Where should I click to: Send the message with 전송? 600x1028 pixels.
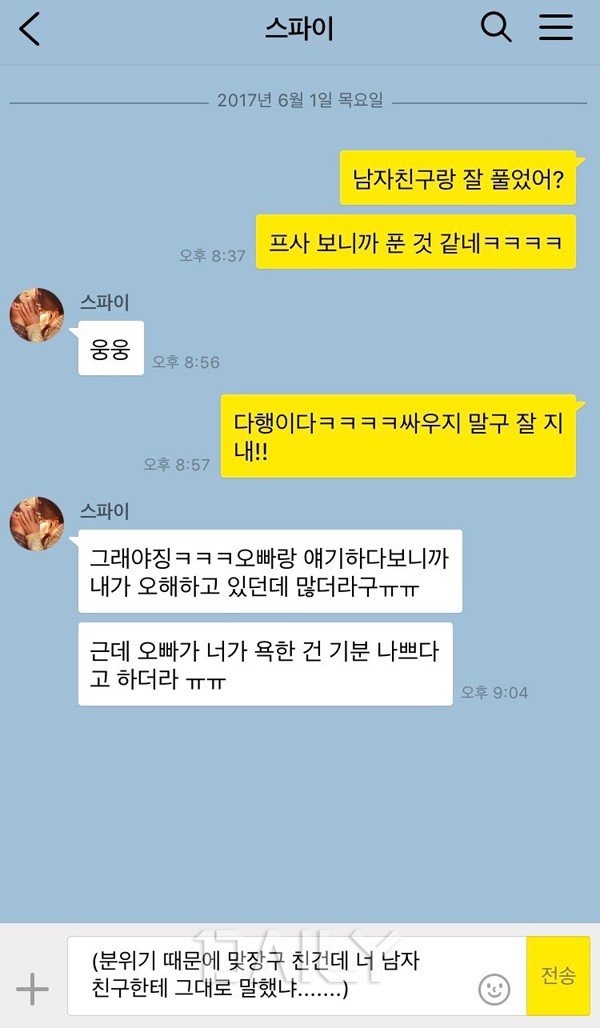(x=558, y=976)
